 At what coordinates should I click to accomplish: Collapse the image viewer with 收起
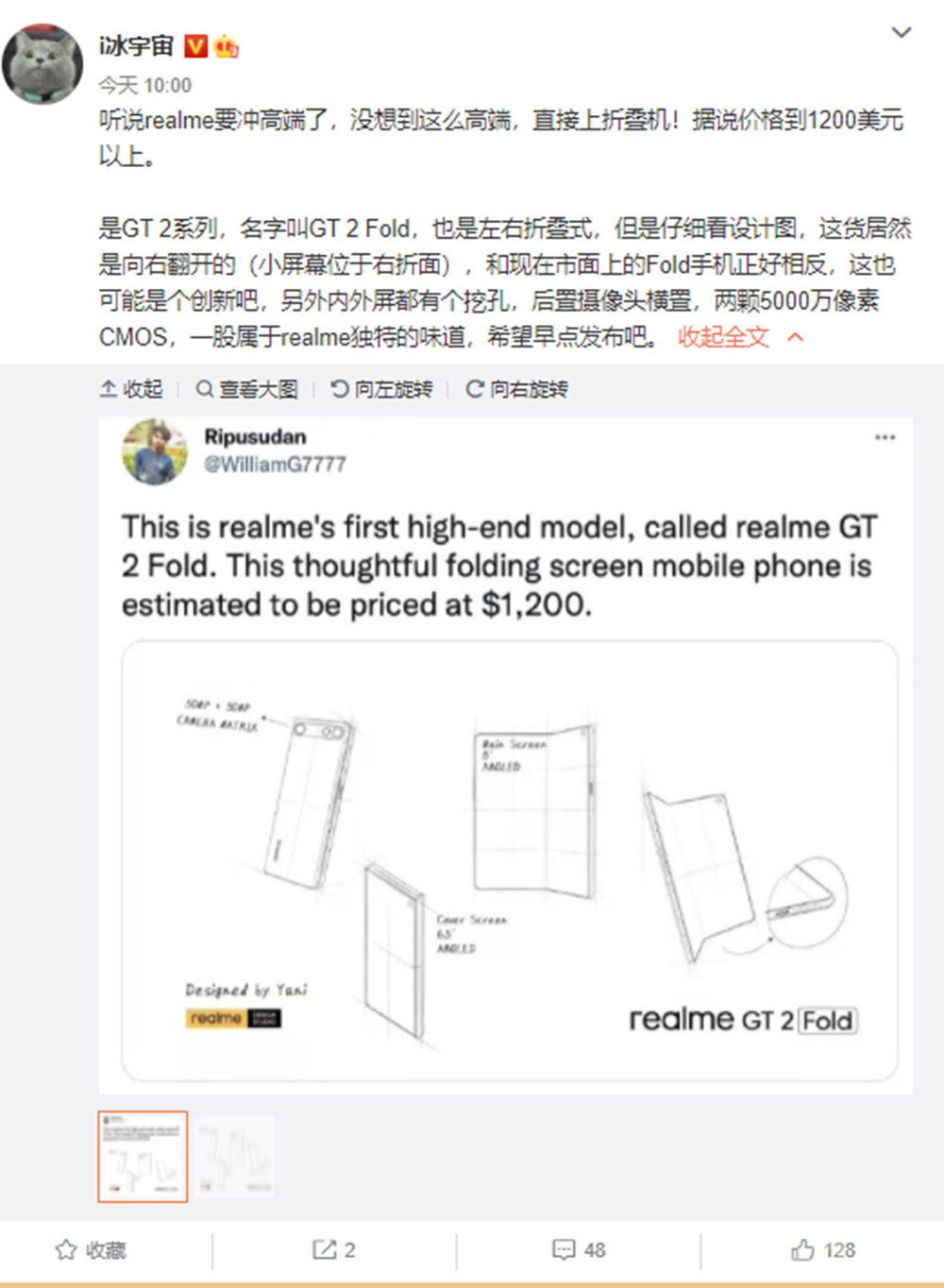[x=132, y=389]
